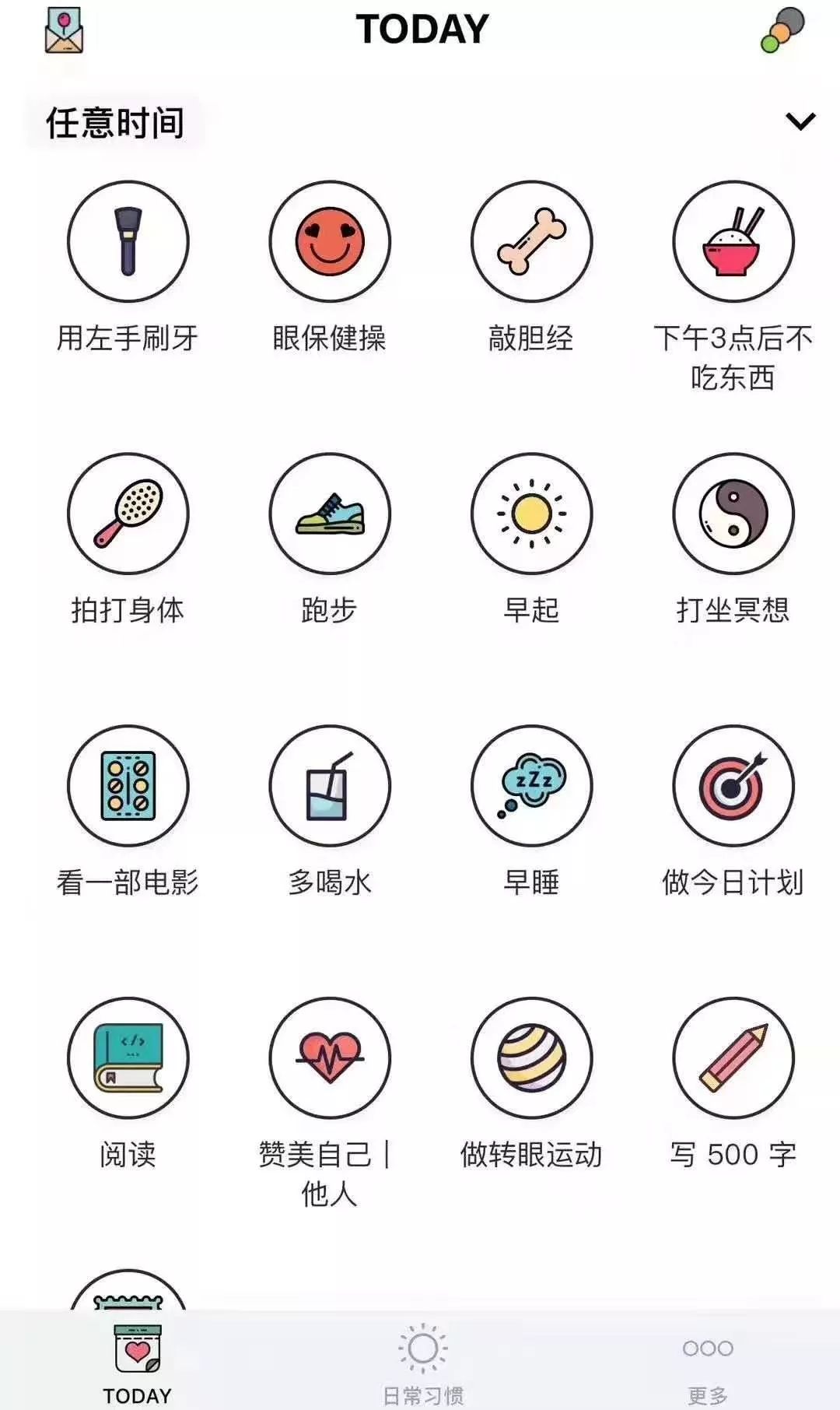The width and height of the screenshot is (840, 1410).
Task: Check off the 阅读 reading habit
Action: (128, 1058)
